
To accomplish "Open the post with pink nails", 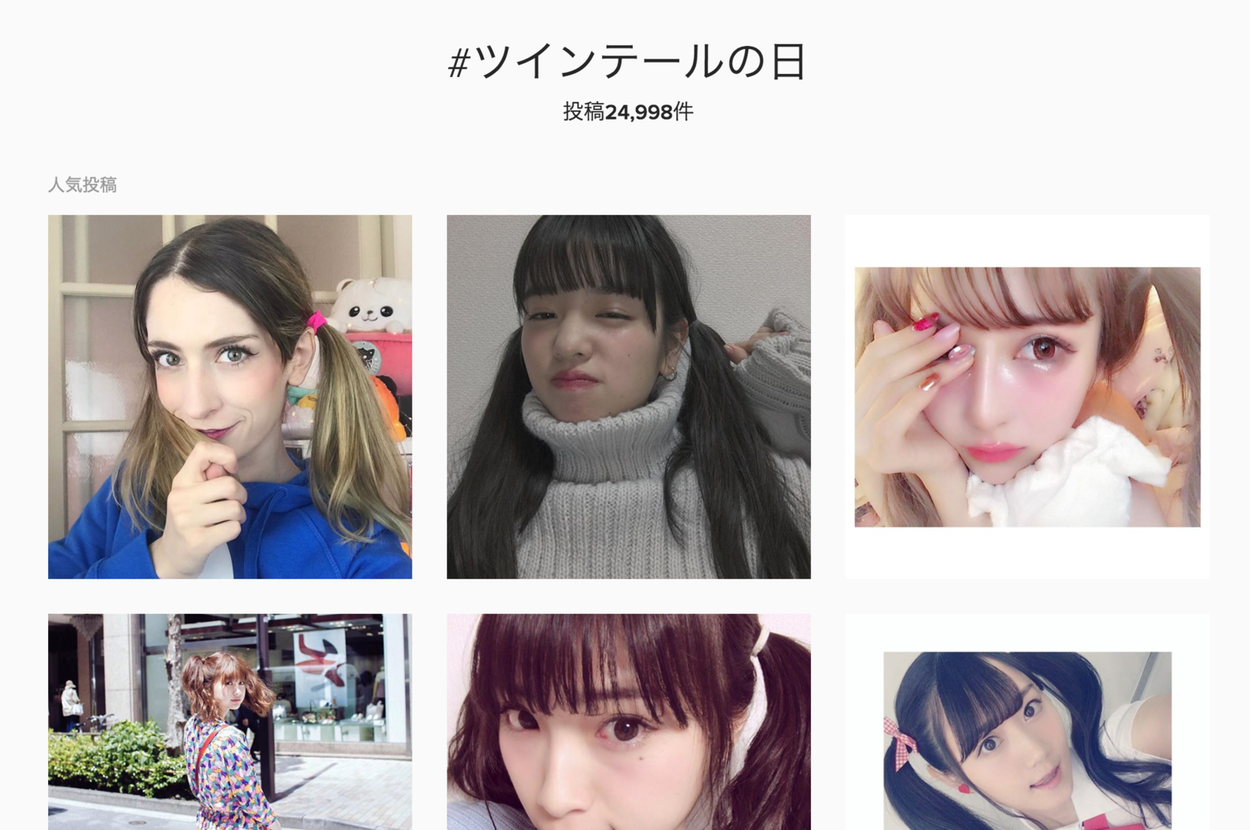I will click(x=1027, y=396).
